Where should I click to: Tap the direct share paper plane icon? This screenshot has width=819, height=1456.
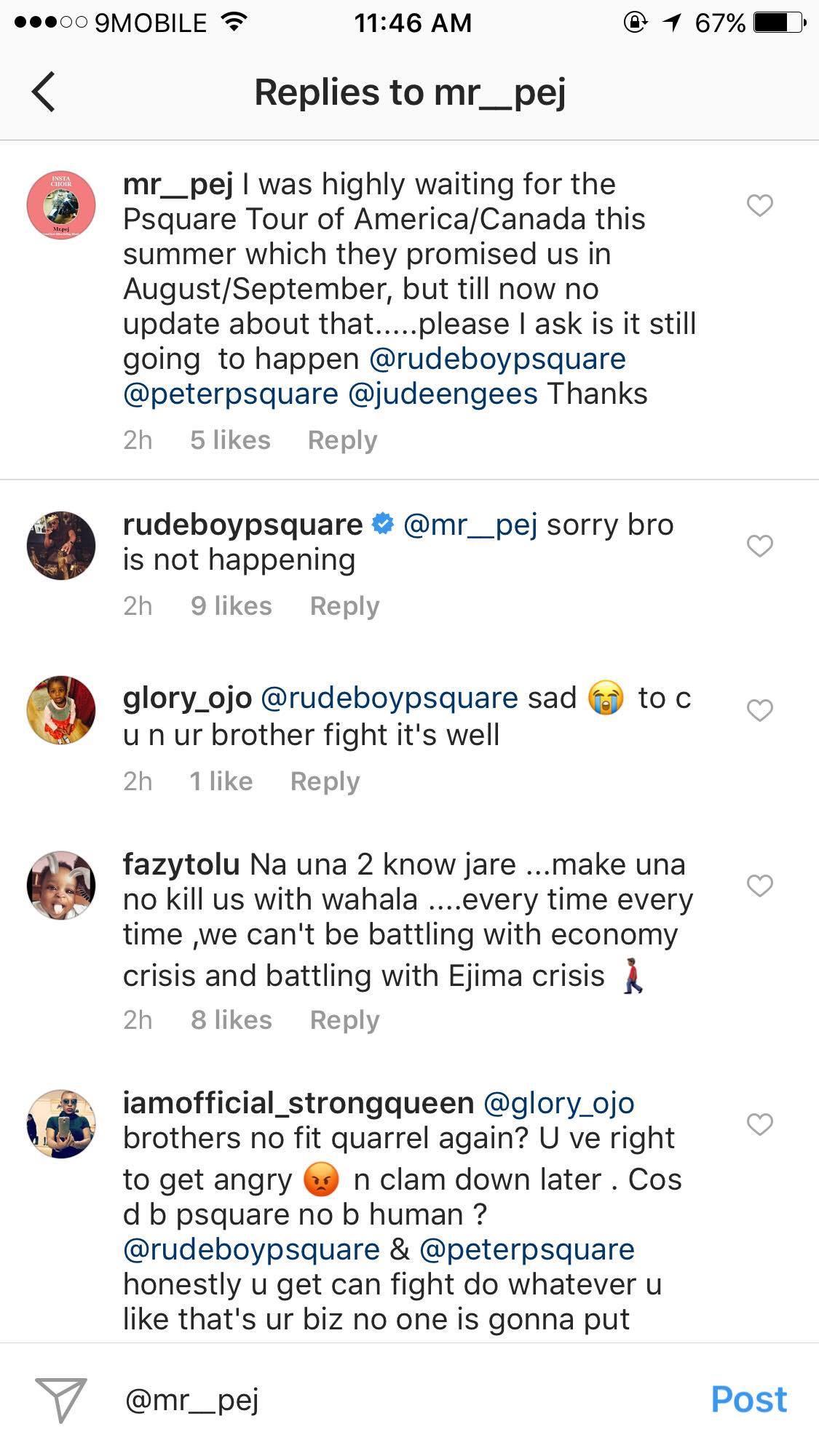(61, 1399)
